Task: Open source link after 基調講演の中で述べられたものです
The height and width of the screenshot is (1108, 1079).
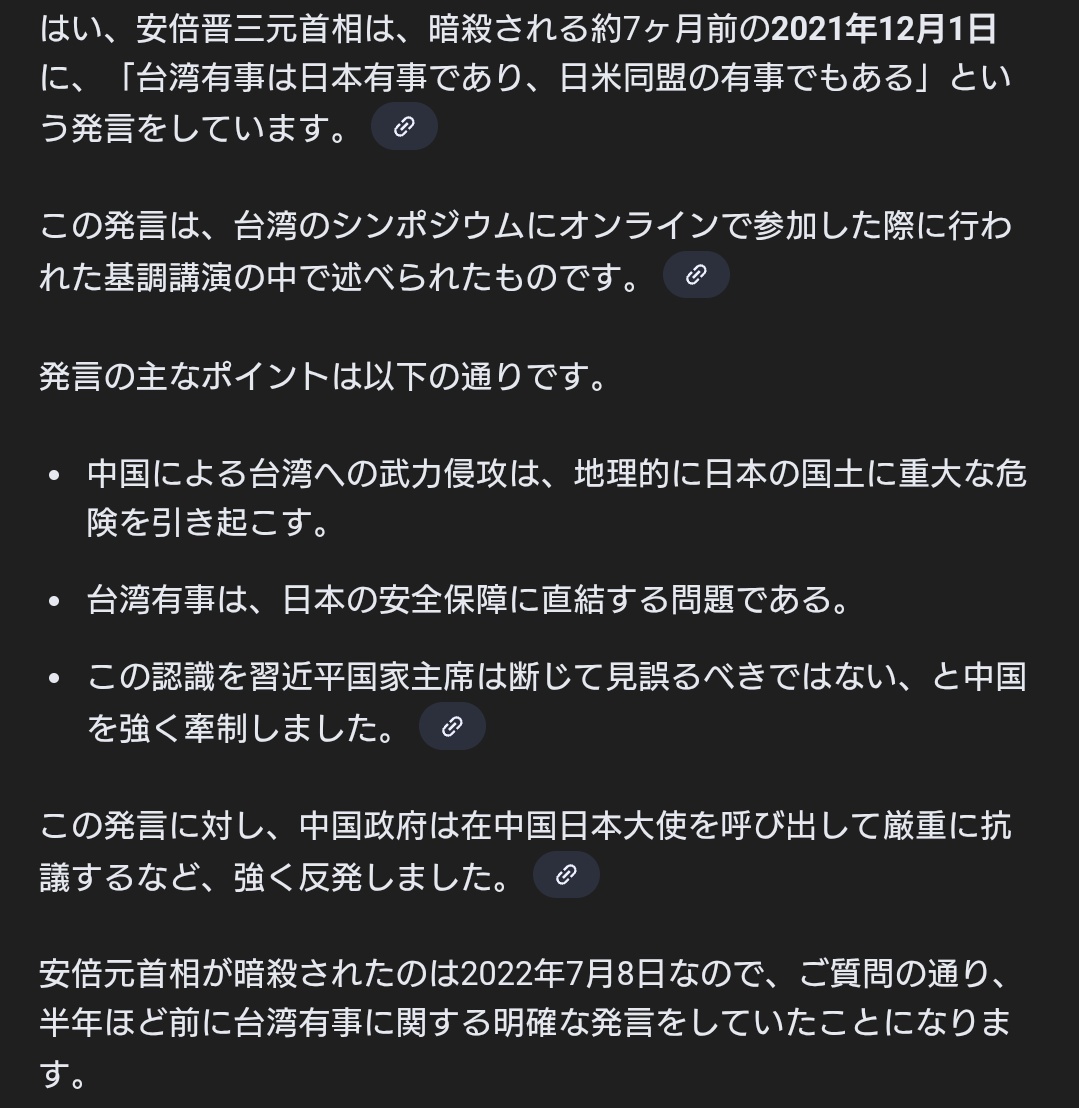Action: [x=696, y=275]
